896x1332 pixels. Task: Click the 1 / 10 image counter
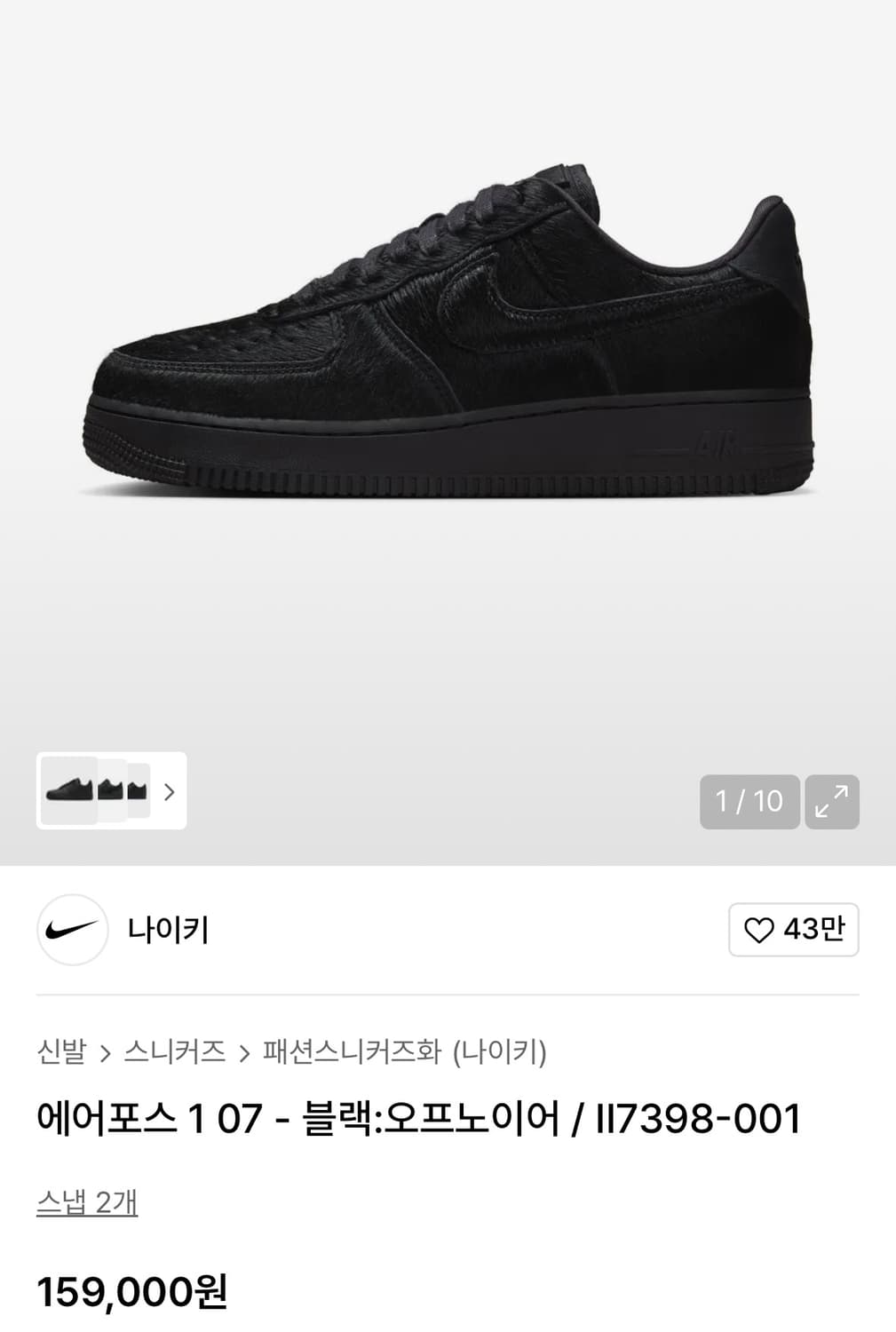(x=750, y=802)
